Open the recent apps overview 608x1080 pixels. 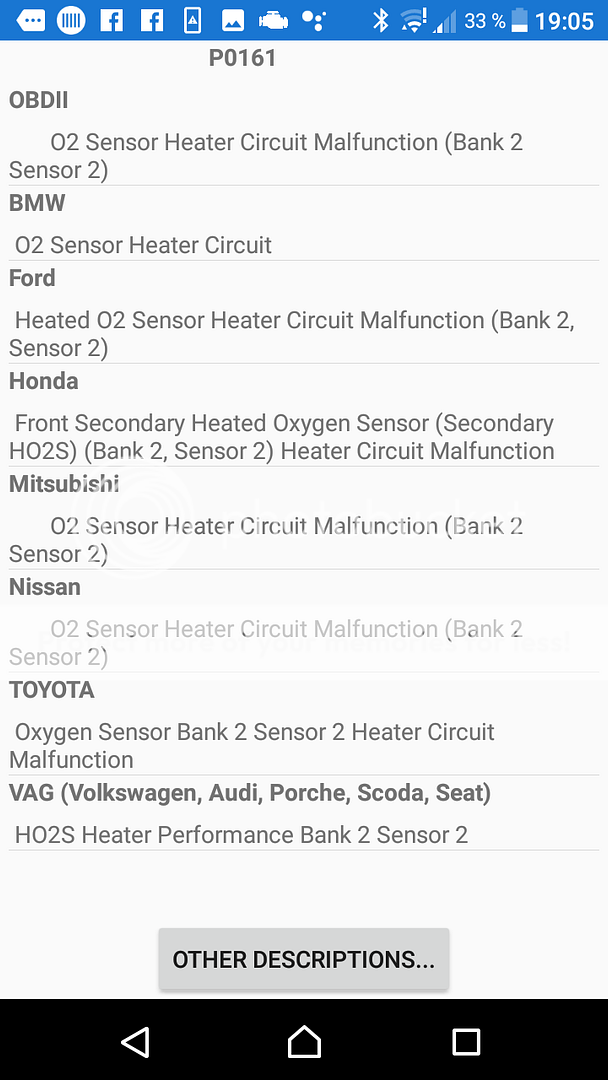tap(466, 1041)
